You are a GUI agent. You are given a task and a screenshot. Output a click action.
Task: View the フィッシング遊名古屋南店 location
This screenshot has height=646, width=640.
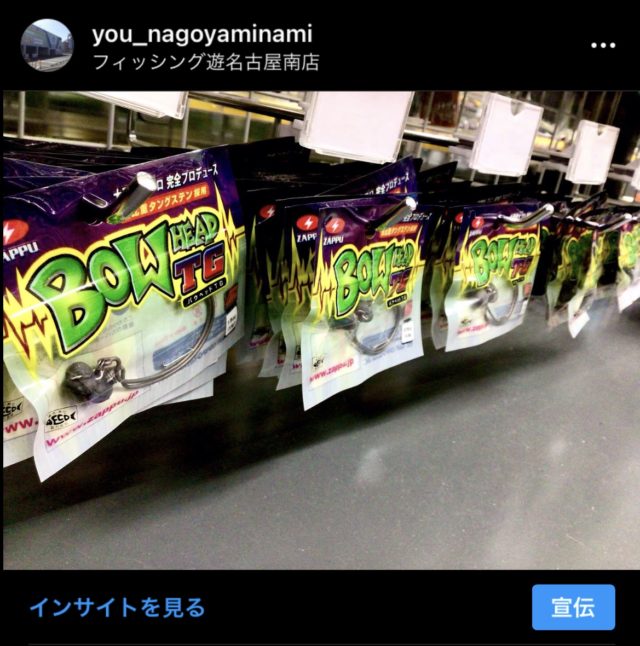(205, 62)
